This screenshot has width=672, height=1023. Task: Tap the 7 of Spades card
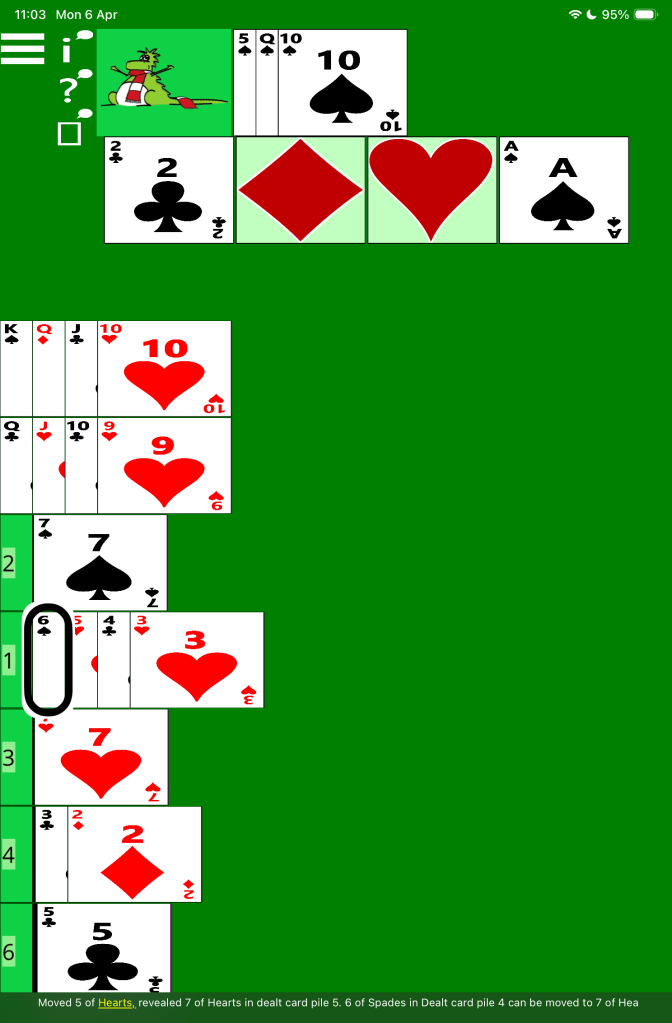(100, 562)
